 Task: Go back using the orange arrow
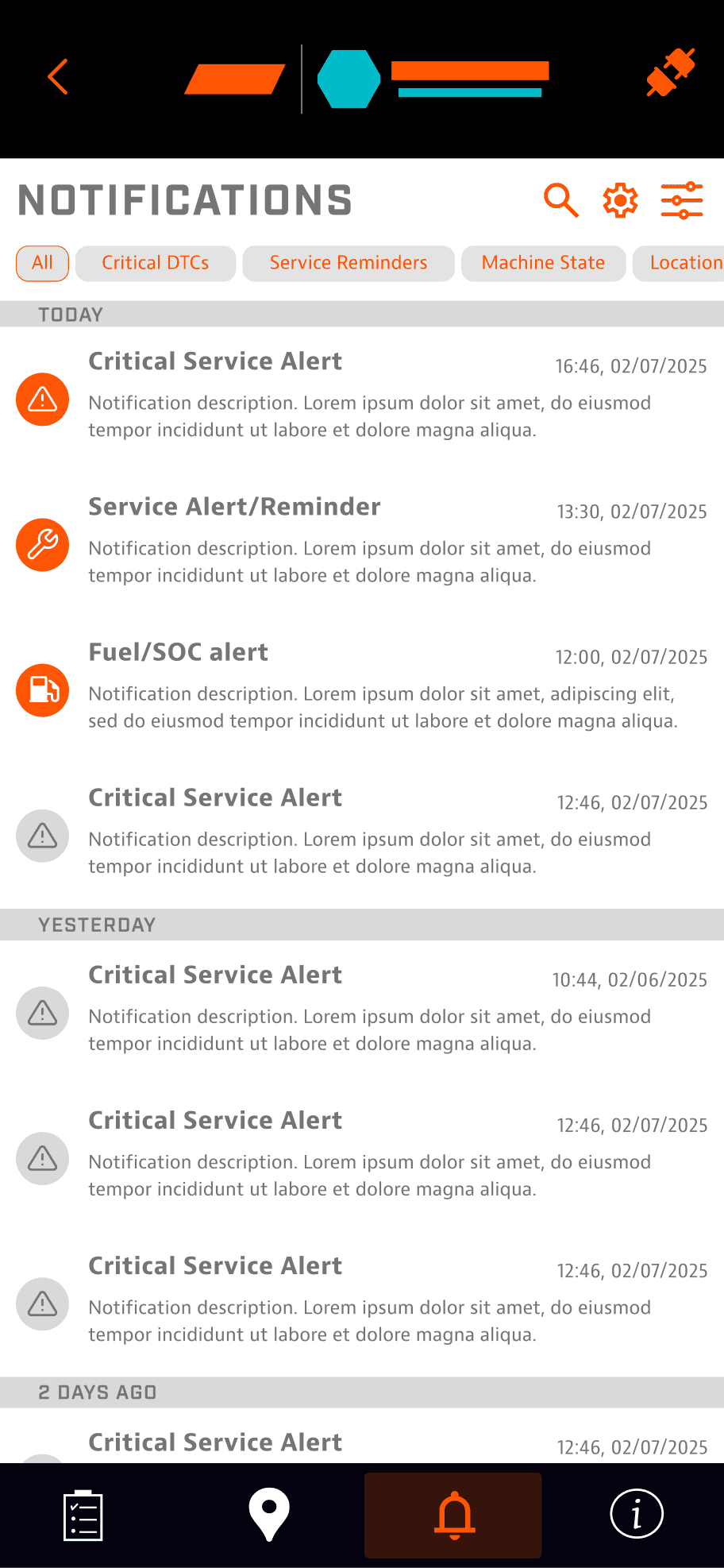58,77
